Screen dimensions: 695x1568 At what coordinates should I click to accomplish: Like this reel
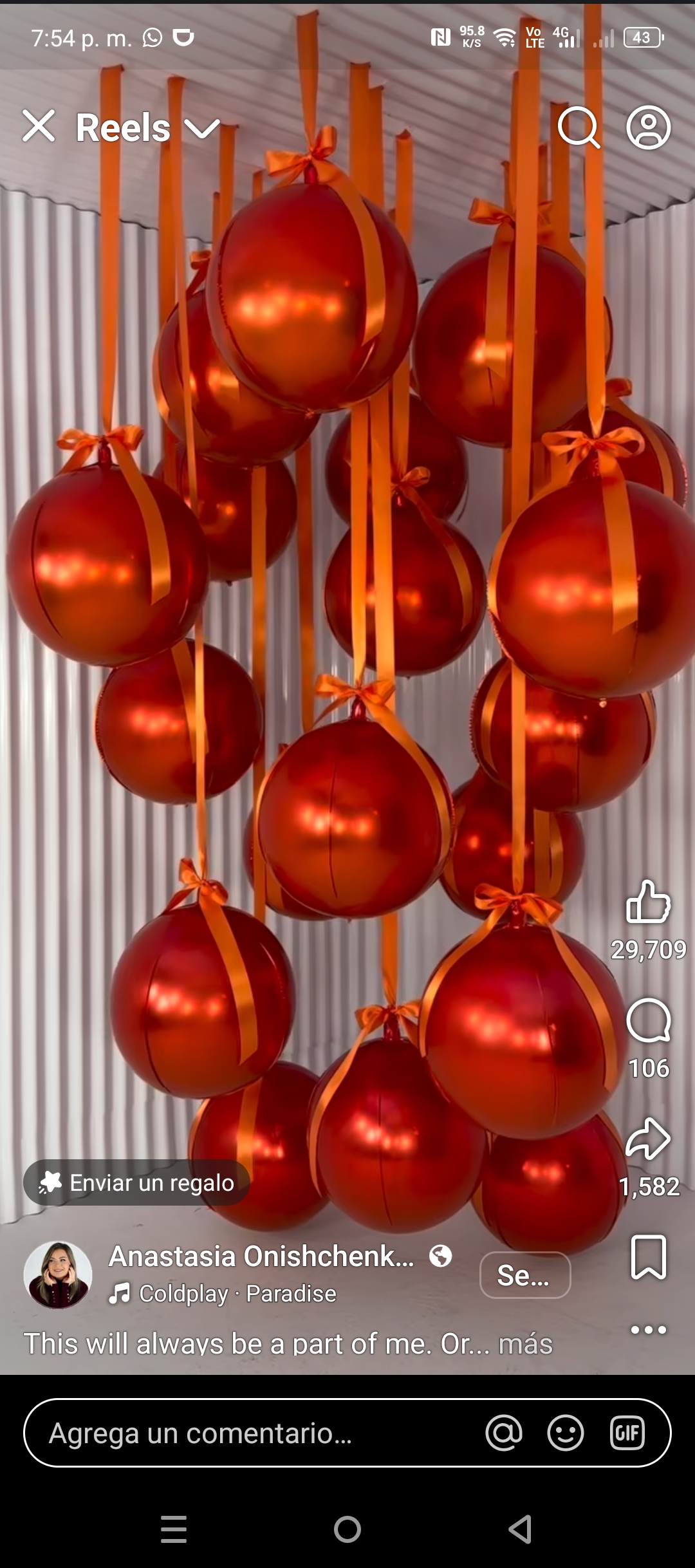pos(648,902)
